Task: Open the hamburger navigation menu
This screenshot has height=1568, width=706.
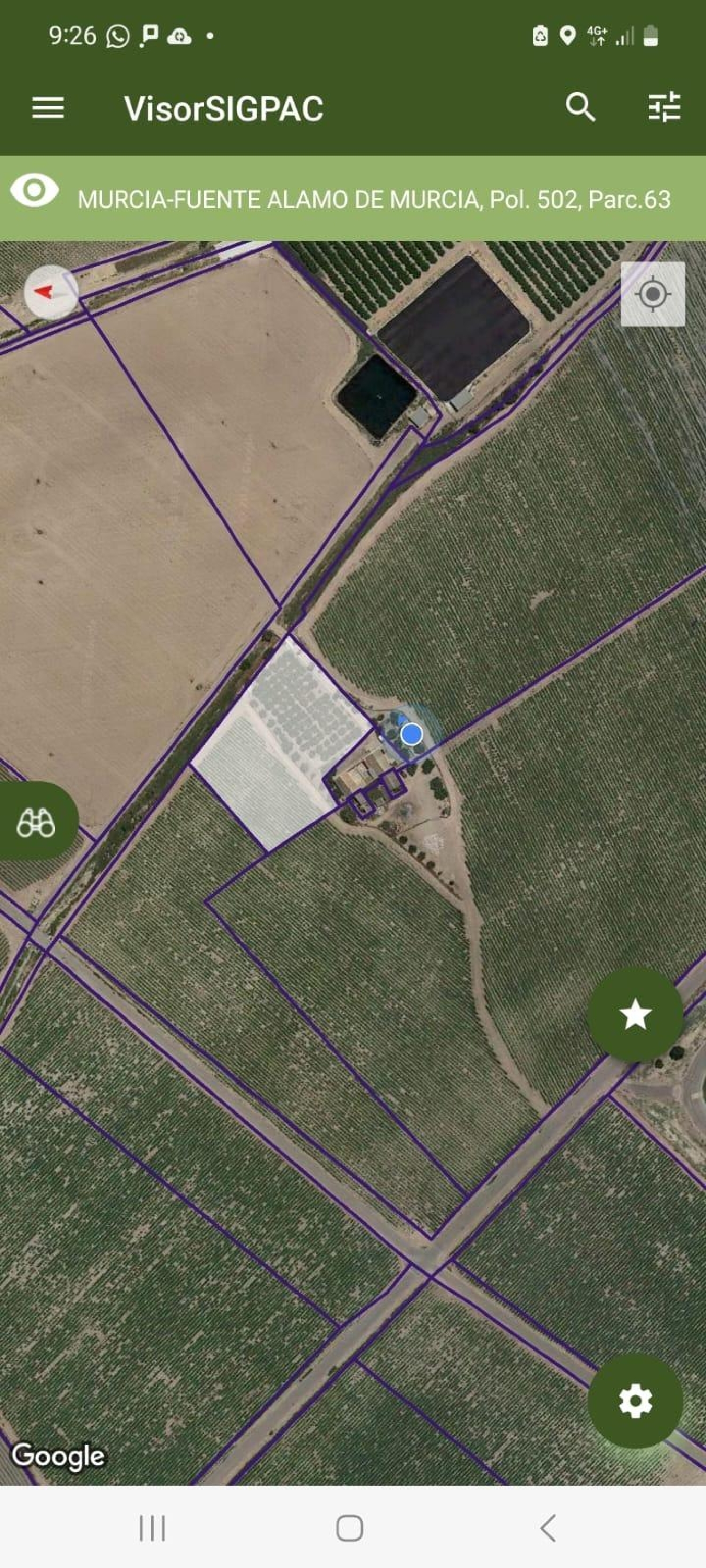Action: (x=48, y=108)
